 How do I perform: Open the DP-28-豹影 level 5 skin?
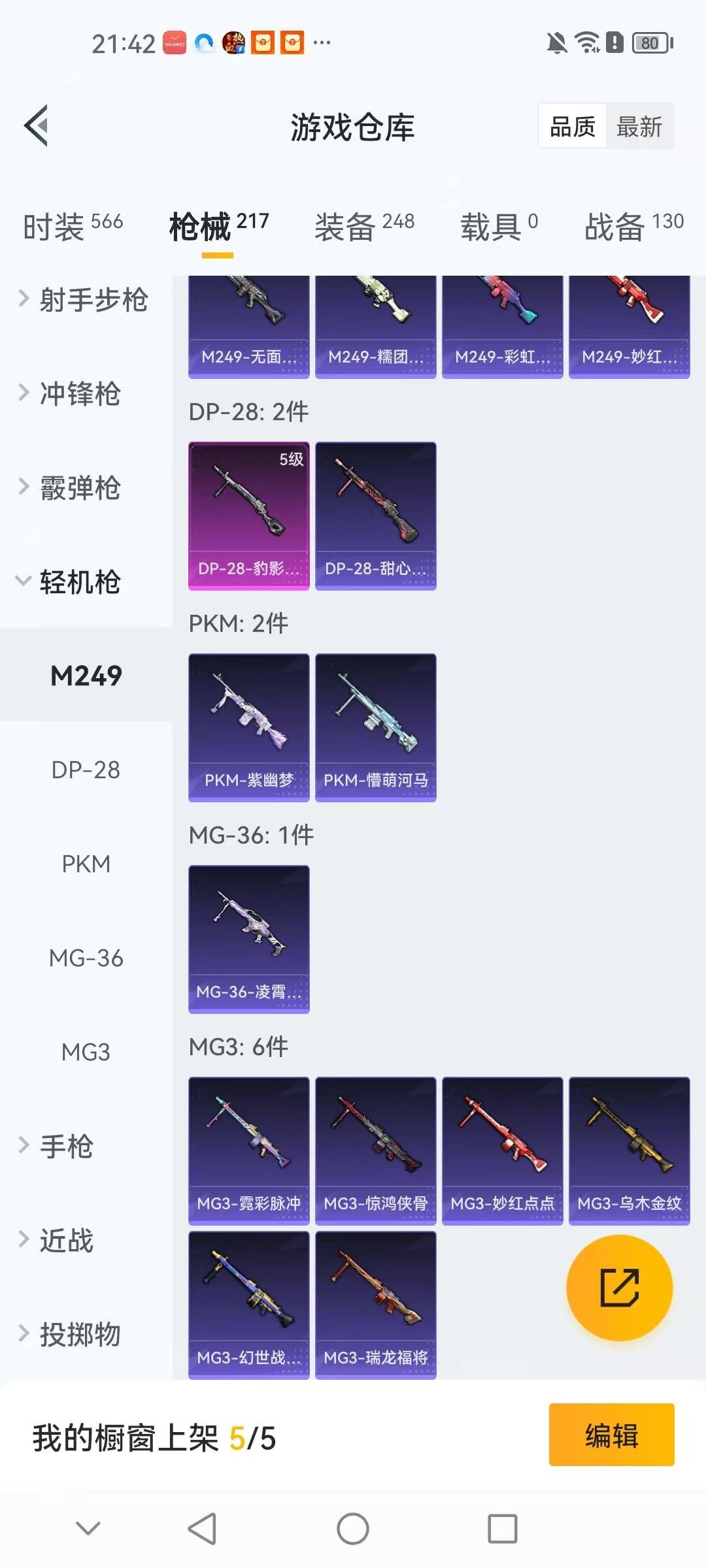(x=248, y=515)
